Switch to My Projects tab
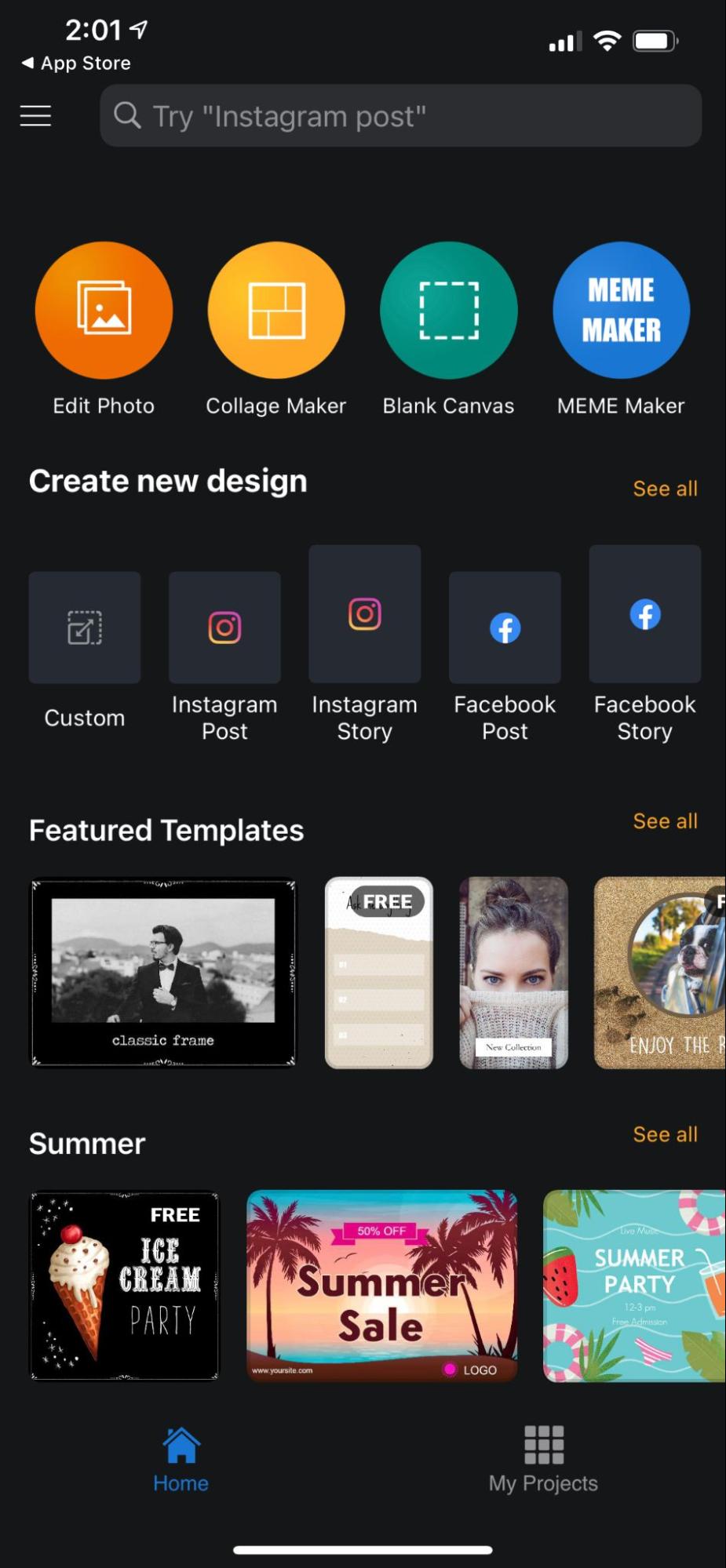The width and height of the screenshot is (726, 1568). 543,1461
